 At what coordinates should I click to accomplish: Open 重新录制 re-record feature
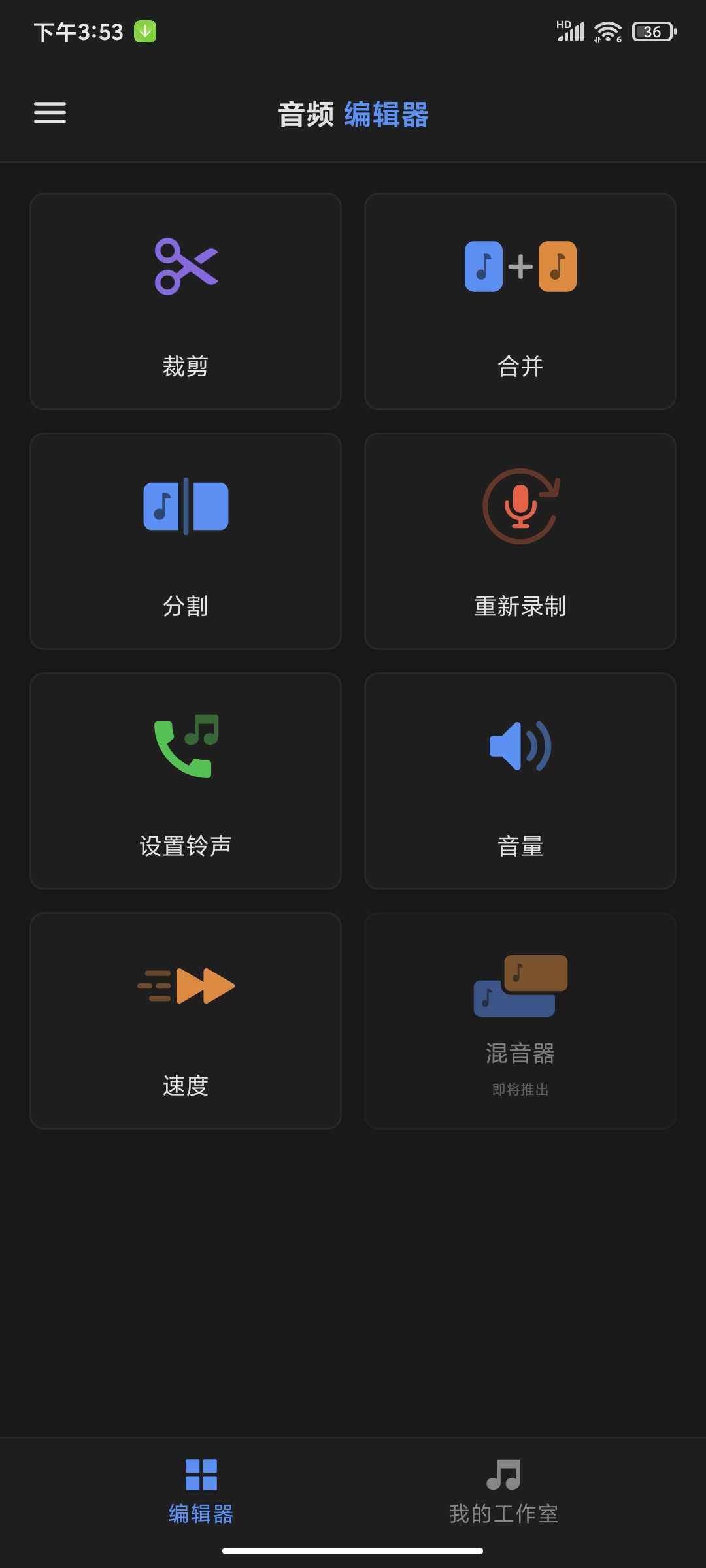[x=520, y=541]
